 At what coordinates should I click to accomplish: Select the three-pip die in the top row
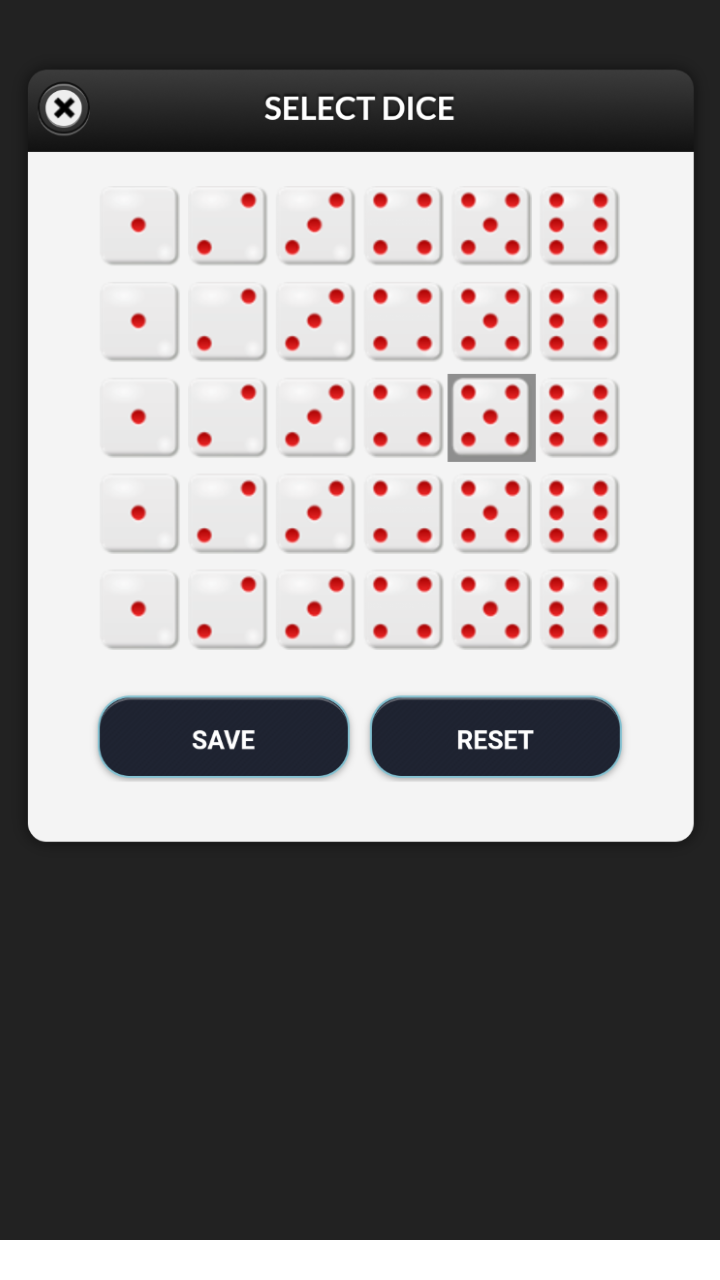[314, 225]
